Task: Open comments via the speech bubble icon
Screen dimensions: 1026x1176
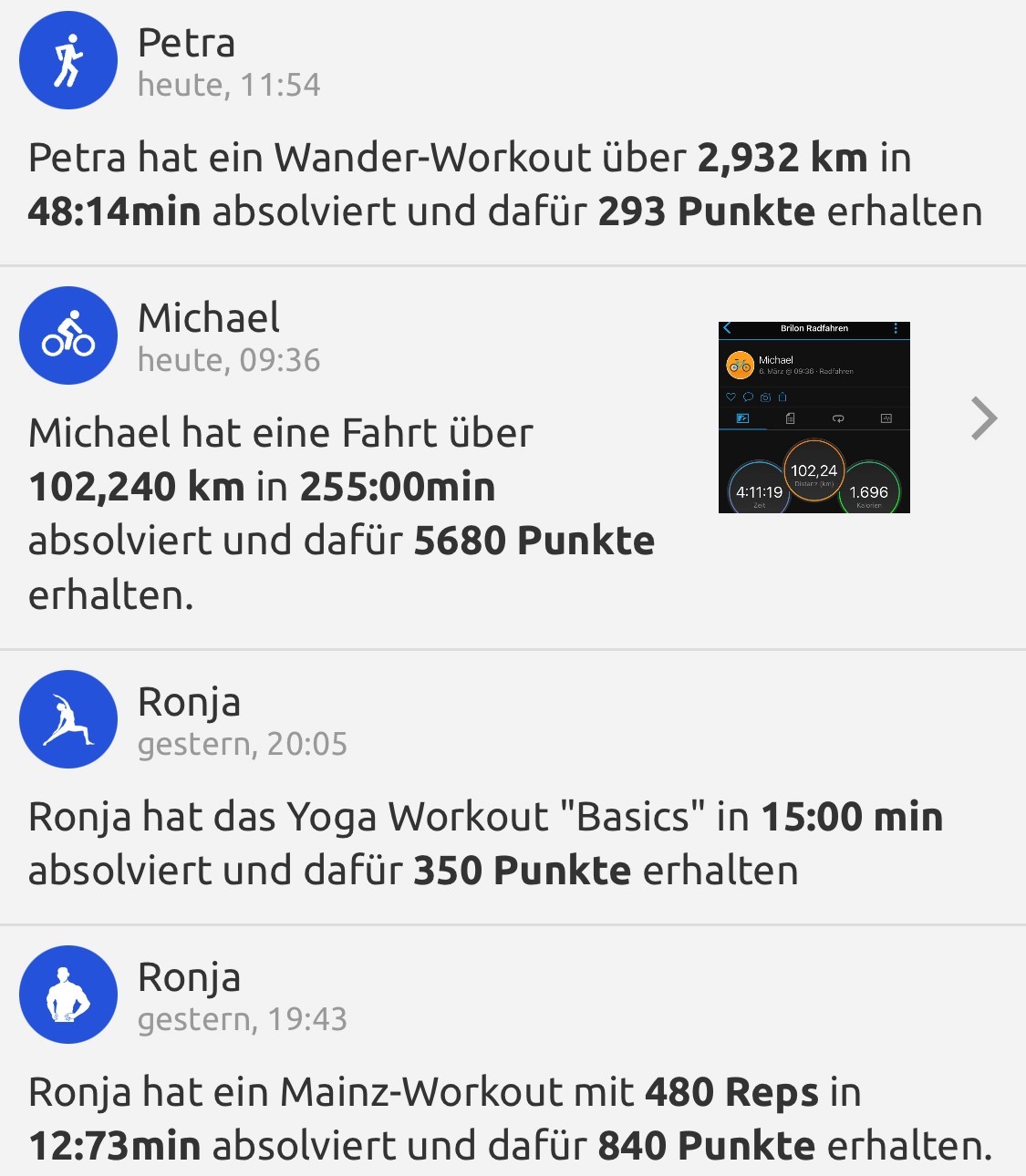Action: pos(748,397)
